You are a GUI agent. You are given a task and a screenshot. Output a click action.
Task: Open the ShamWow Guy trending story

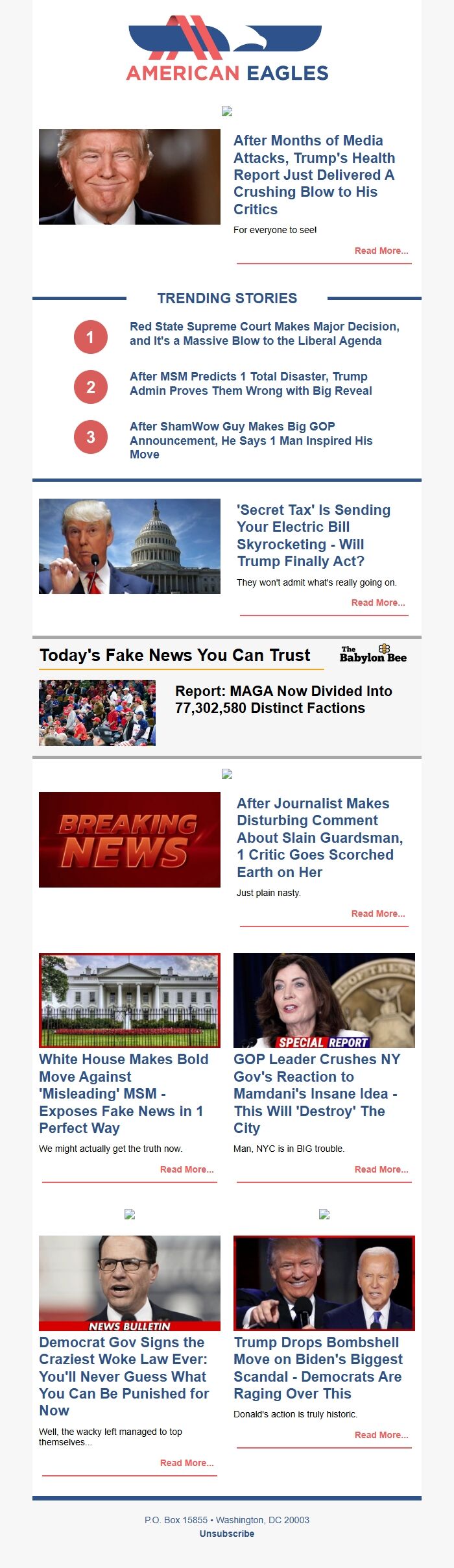(250, 440)
